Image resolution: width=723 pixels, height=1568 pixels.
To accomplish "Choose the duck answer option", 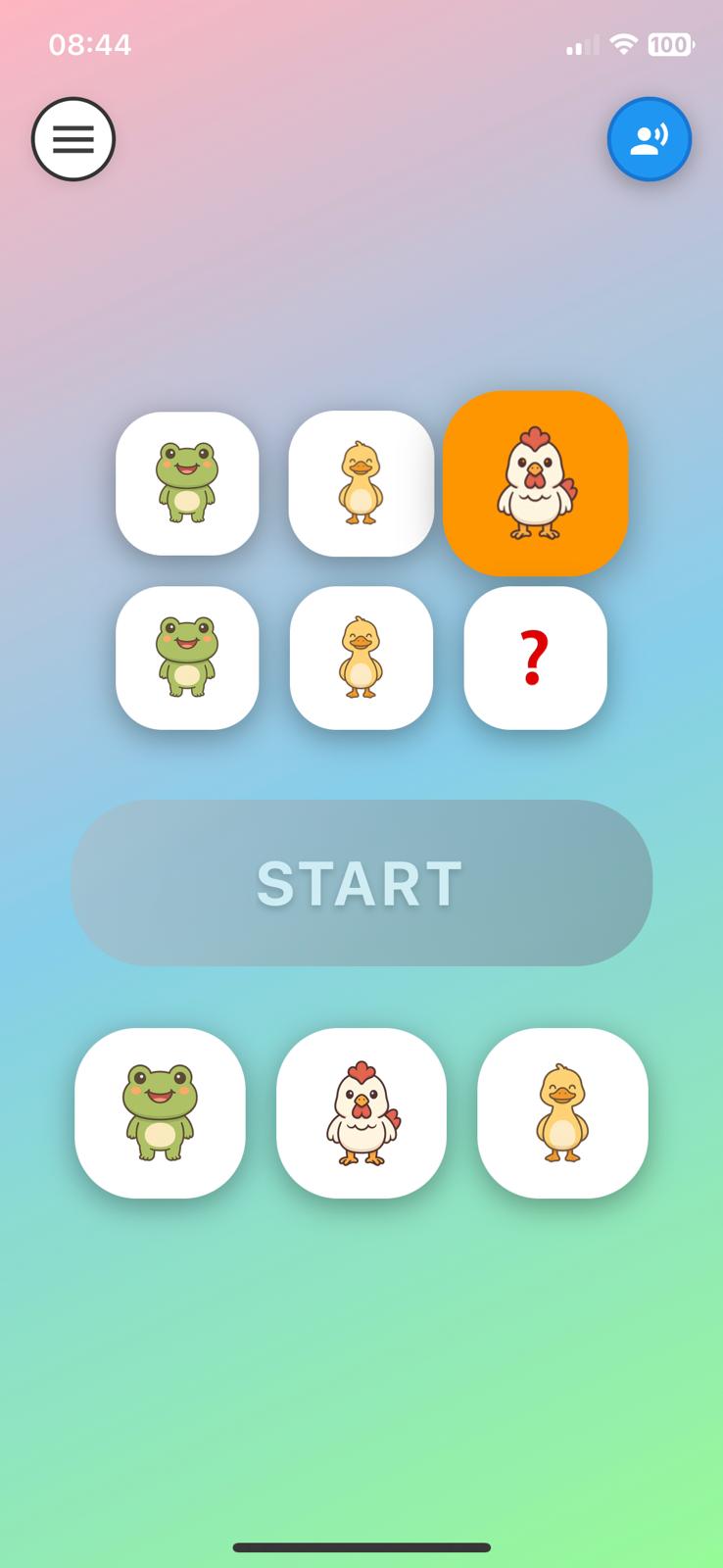I will click(x=562, y=1112).
